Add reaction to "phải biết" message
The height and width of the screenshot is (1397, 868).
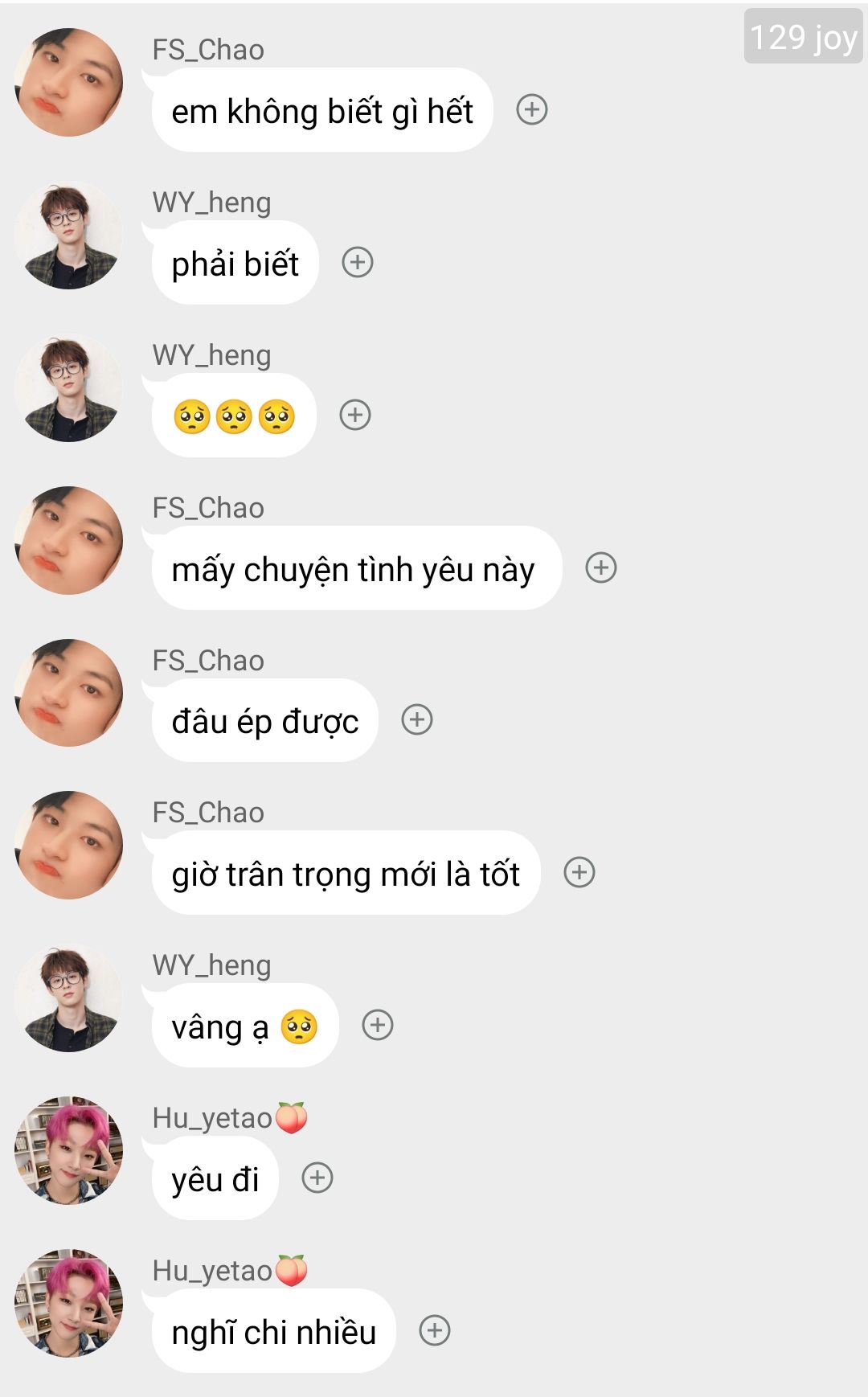point(358,262)
